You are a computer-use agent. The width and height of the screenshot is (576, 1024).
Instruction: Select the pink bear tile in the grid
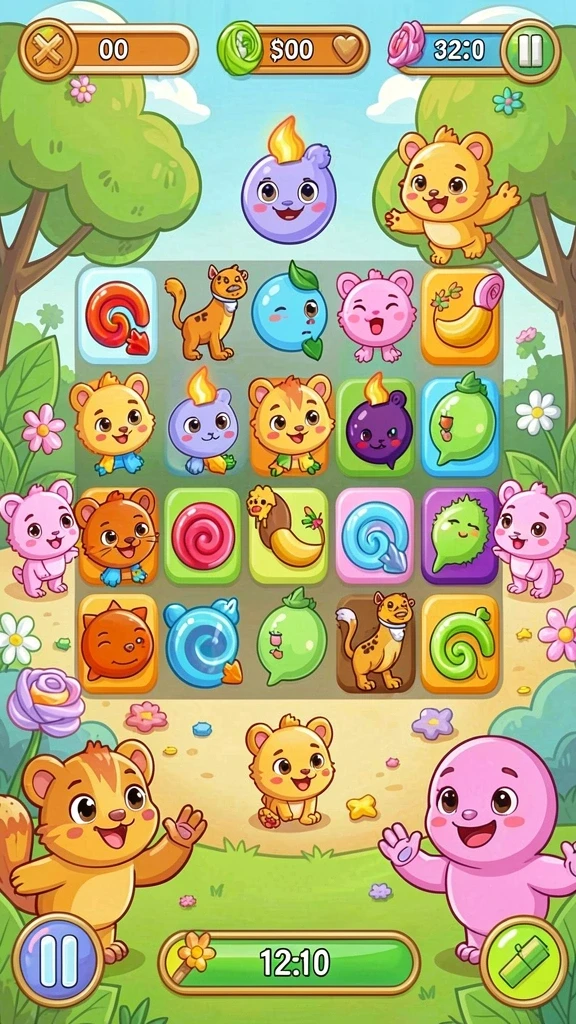coord(375,314)
